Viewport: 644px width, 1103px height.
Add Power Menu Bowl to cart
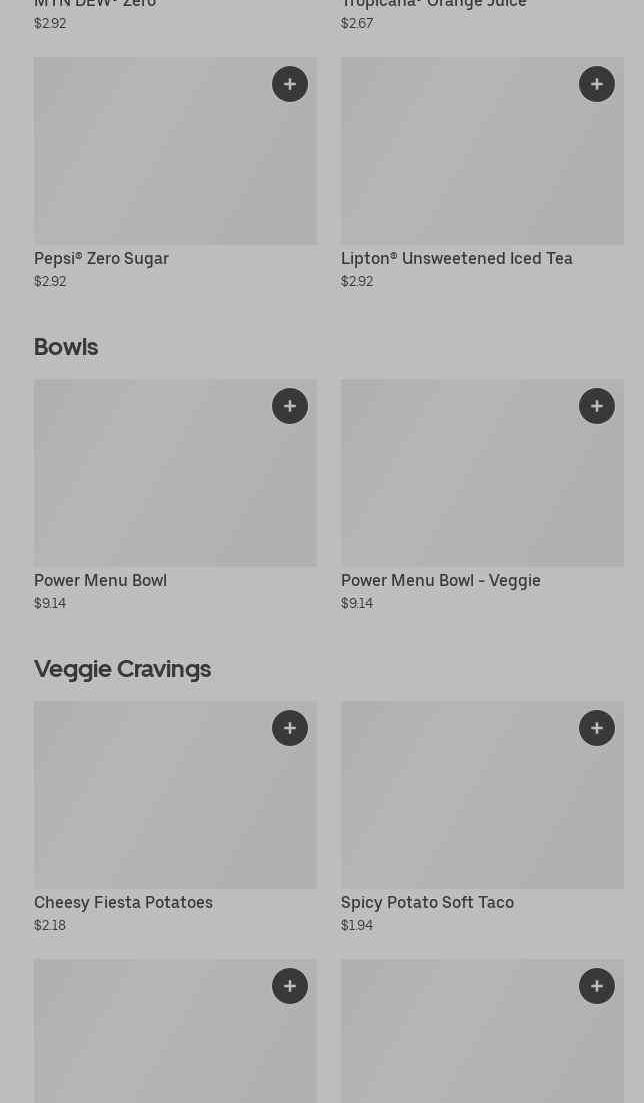290,406
